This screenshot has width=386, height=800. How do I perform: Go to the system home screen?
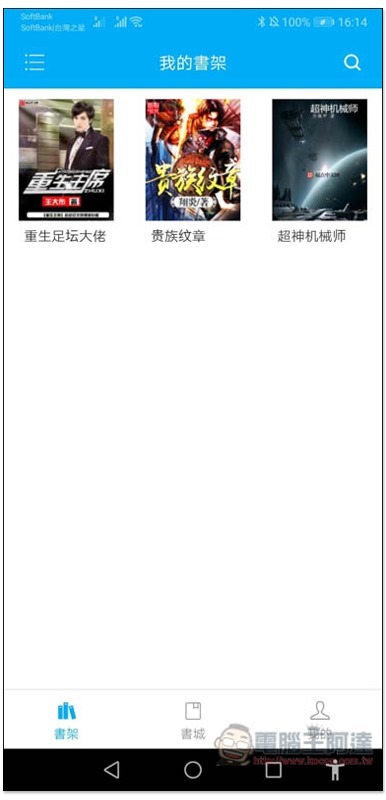tap(193, 770)
